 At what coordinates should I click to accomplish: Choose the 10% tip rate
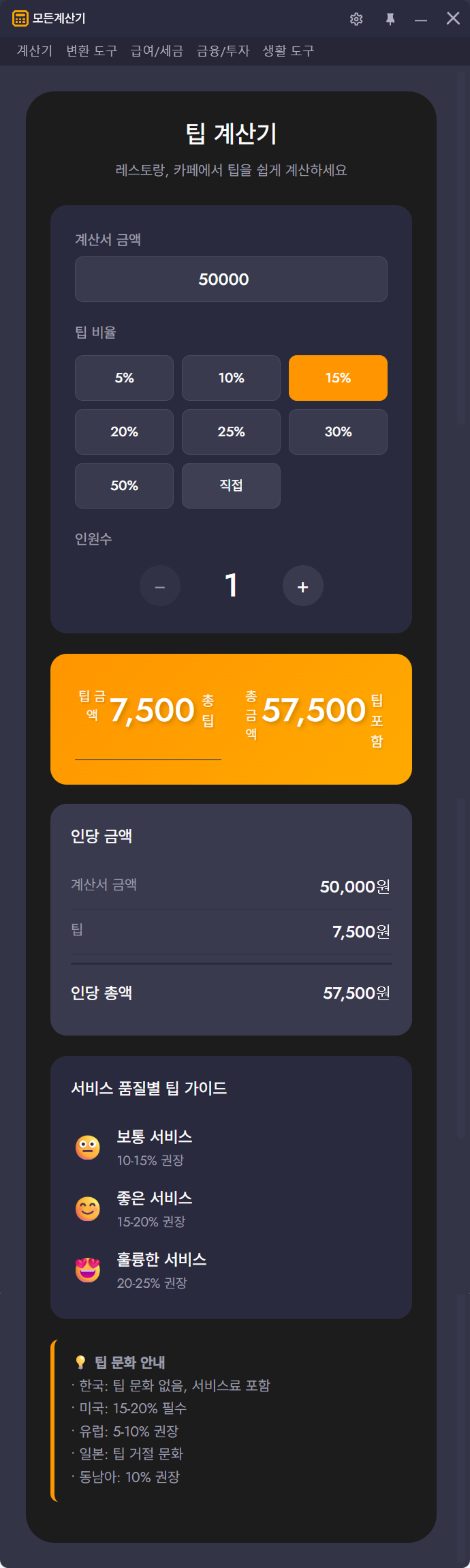click(231, 378)
